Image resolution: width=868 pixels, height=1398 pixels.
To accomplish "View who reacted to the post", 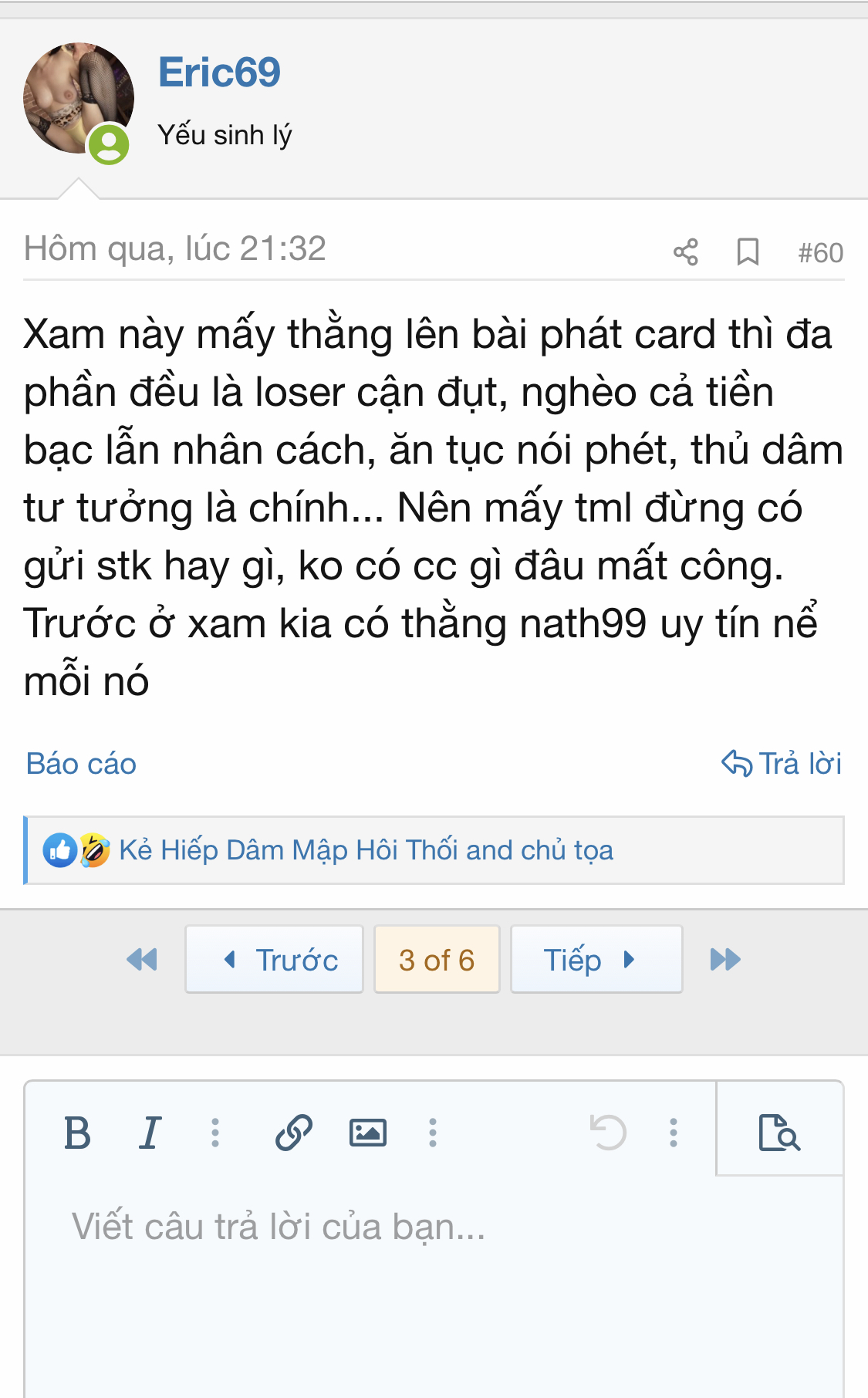I will (x=366, y=850).
